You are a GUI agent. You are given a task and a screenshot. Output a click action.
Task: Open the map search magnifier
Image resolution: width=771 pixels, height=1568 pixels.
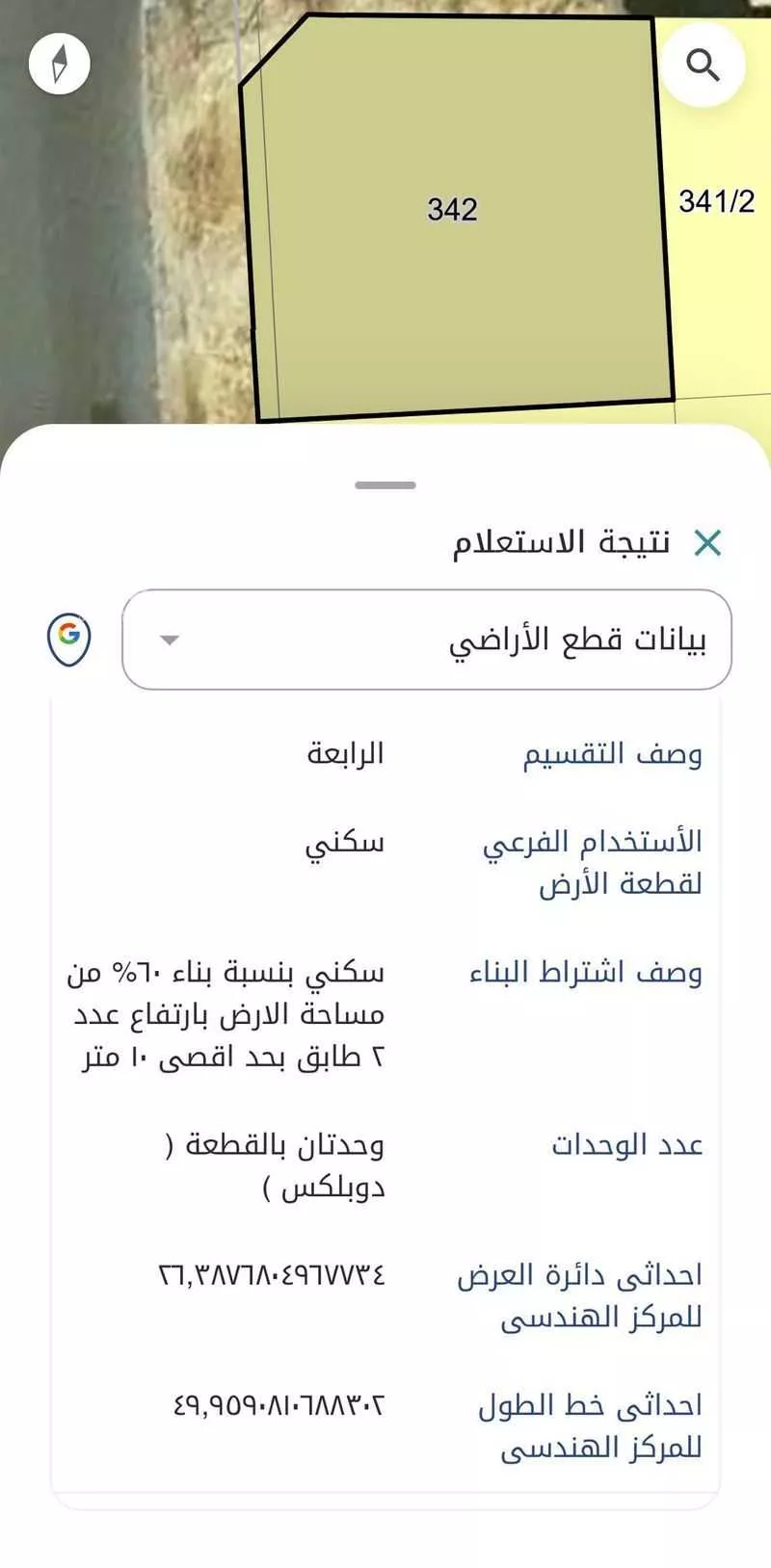(704, 65)
